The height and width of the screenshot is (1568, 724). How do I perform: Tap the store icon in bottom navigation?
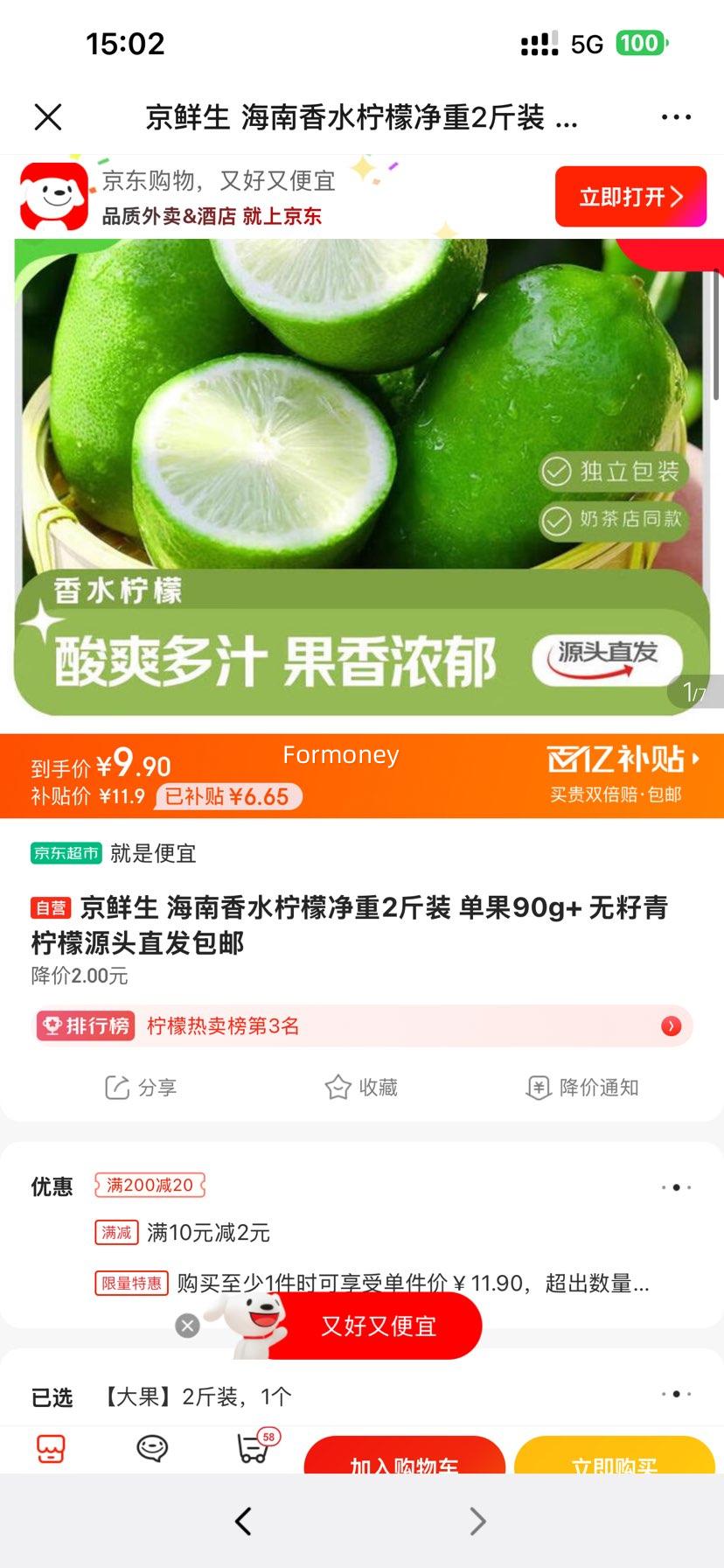pyautogui.click(x=50, y=1448)
